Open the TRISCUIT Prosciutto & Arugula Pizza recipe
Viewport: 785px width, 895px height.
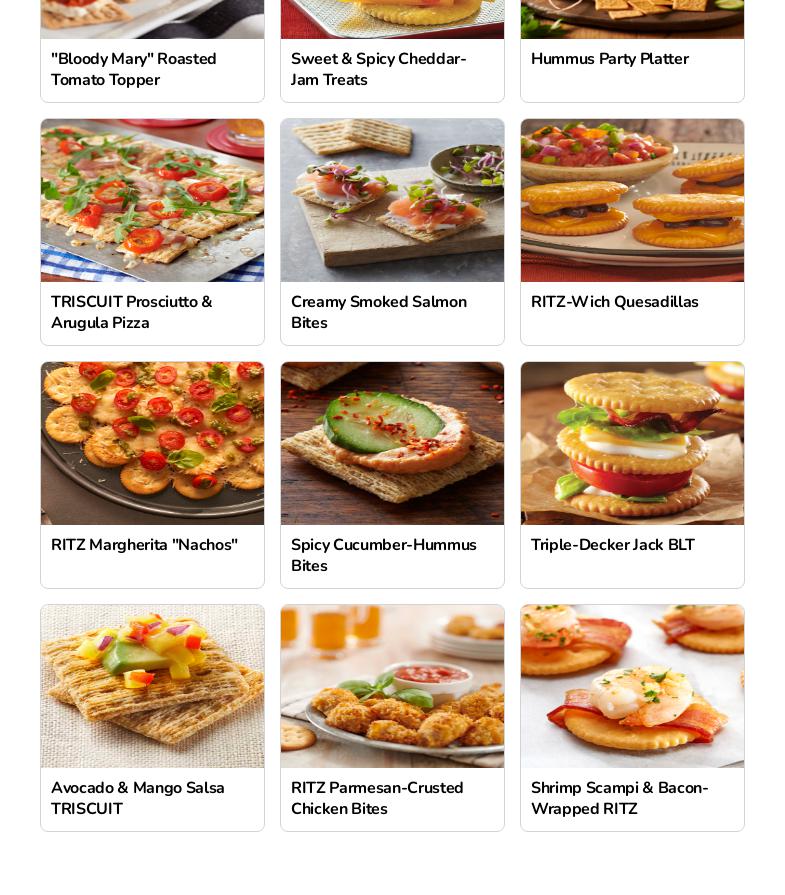pos(131,312)
